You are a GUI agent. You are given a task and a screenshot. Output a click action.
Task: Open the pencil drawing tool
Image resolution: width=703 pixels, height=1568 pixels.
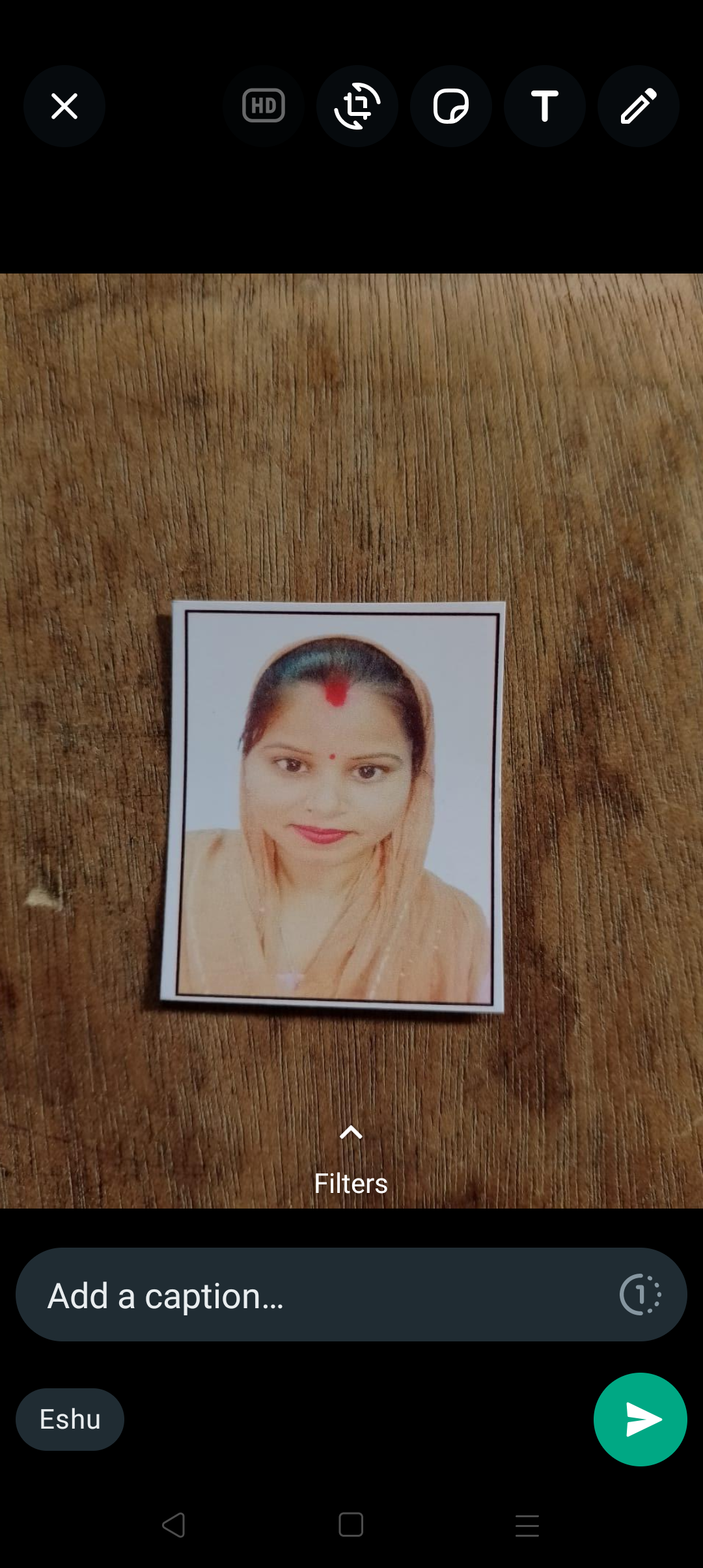639,106
